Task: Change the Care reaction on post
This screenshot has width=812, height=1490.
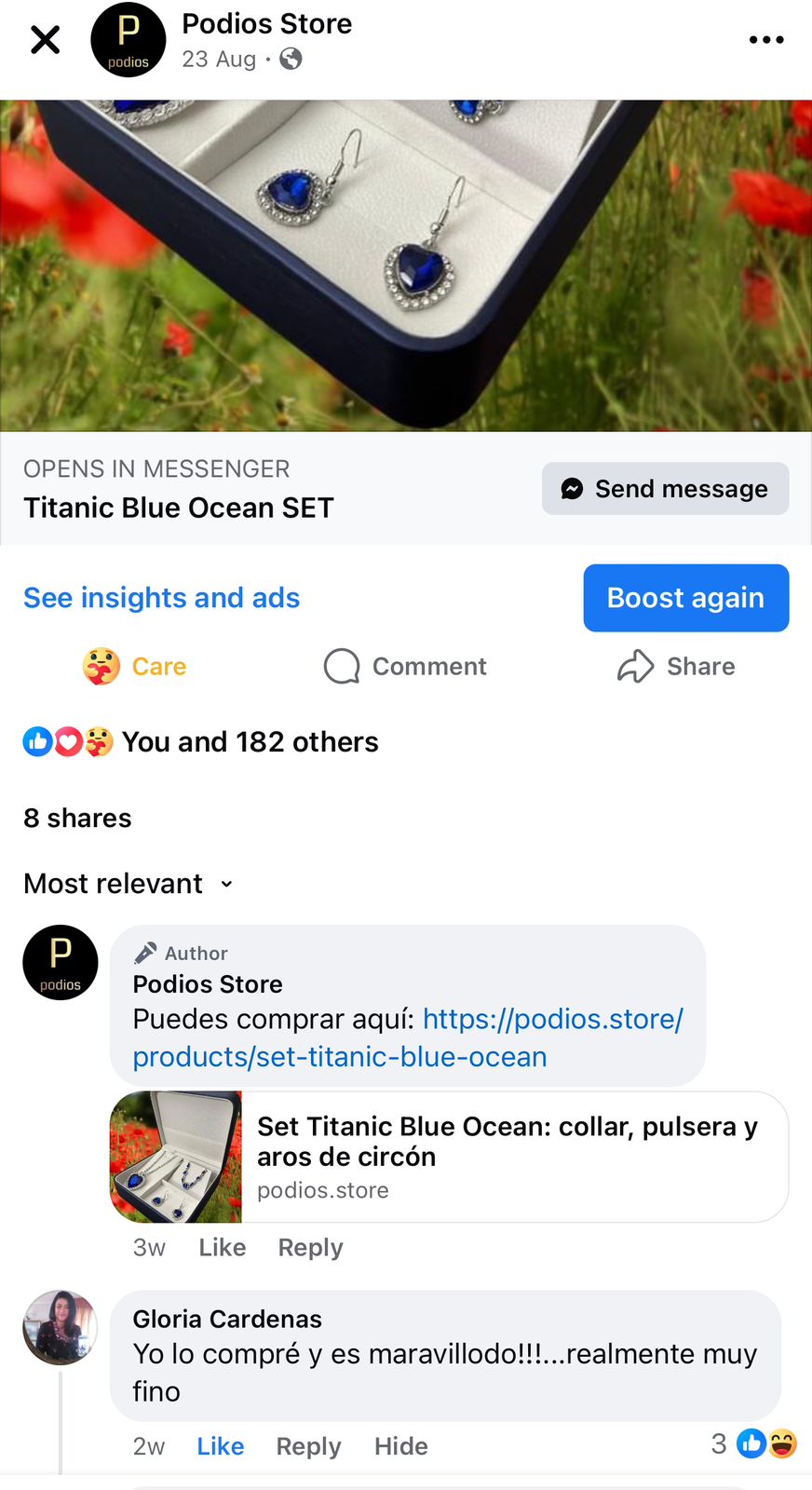Action: point(135,667)
